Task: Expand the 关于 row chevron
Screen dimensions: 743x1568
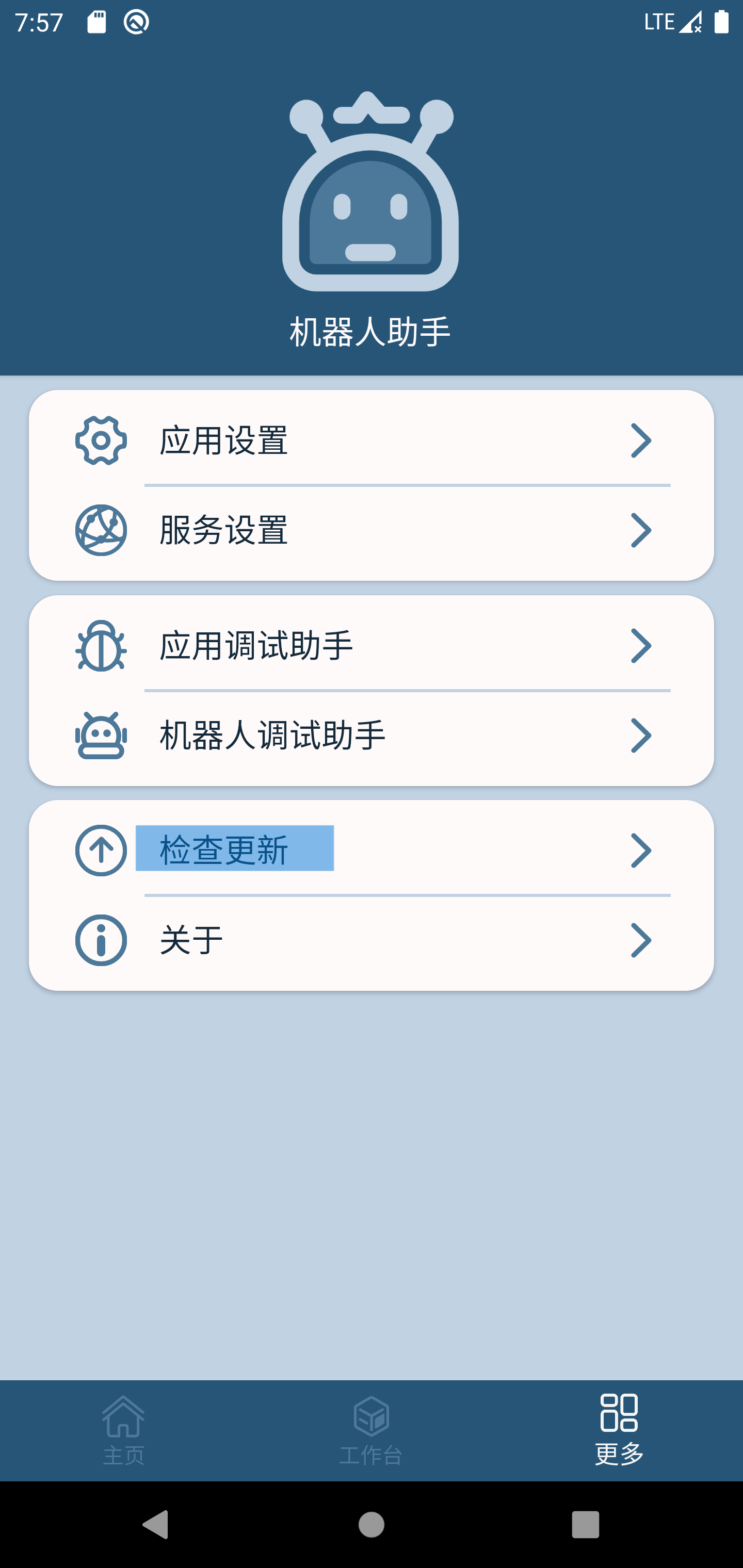Action: click(641, 940)
